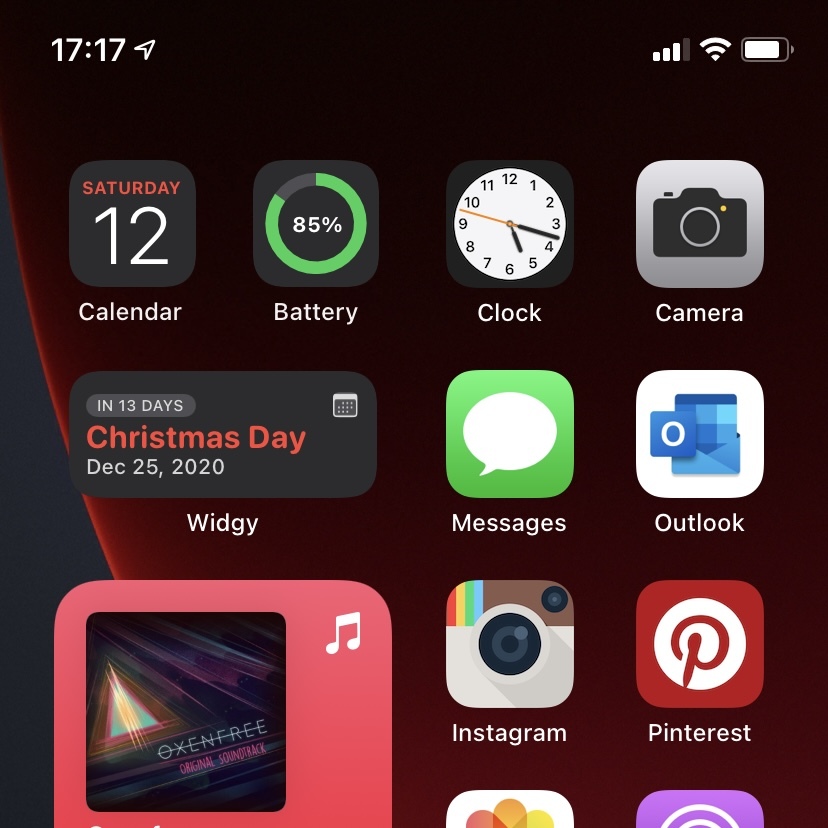Open the Messages app
Image resolution: width=828 pixels, height=828 pixels.
(509, 434)
